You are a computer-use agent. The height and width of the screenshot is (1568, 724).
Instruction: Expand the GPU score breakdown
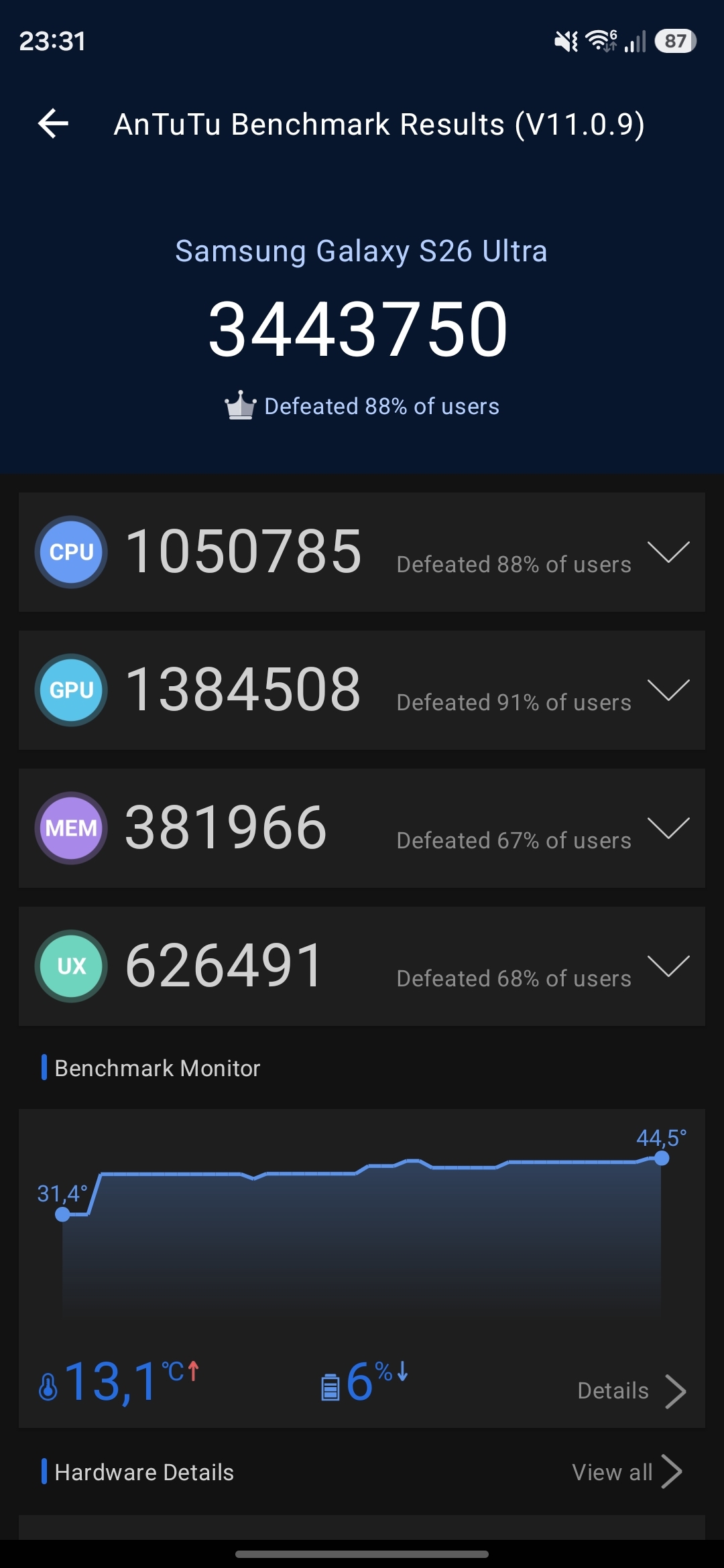[x=668, y=690]
